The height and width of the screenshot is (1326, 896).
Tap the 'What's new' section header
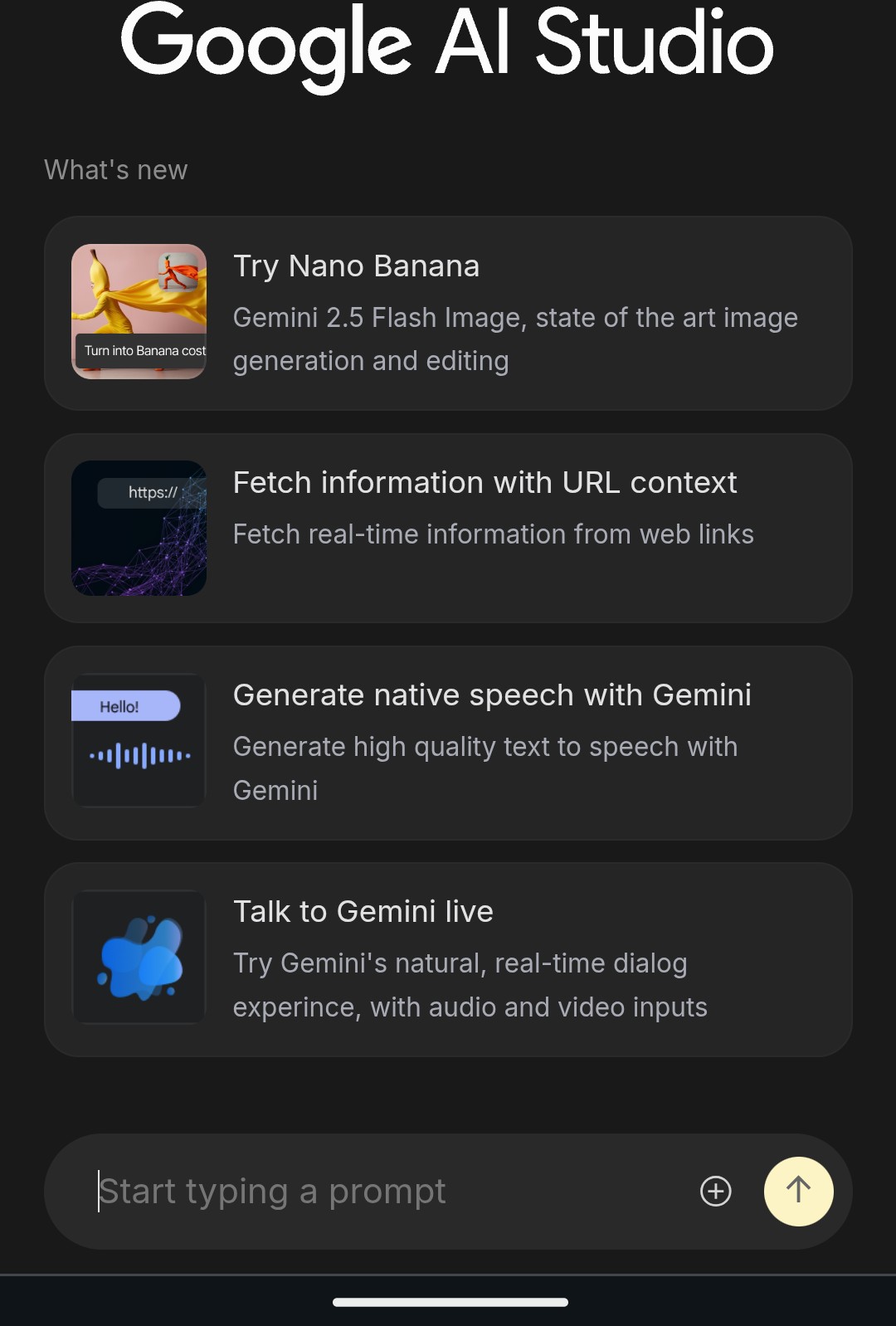tap(115, 169)
